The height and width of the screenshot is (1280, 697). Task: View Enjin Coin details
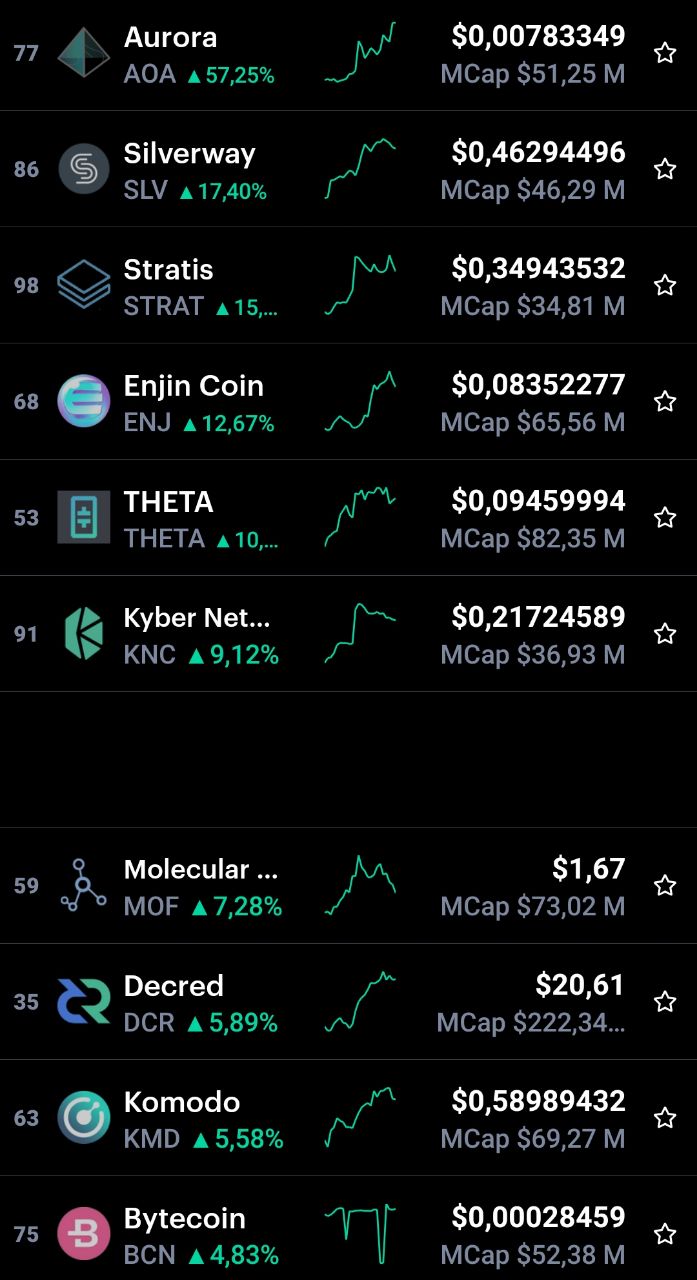(x=348, y=401)
